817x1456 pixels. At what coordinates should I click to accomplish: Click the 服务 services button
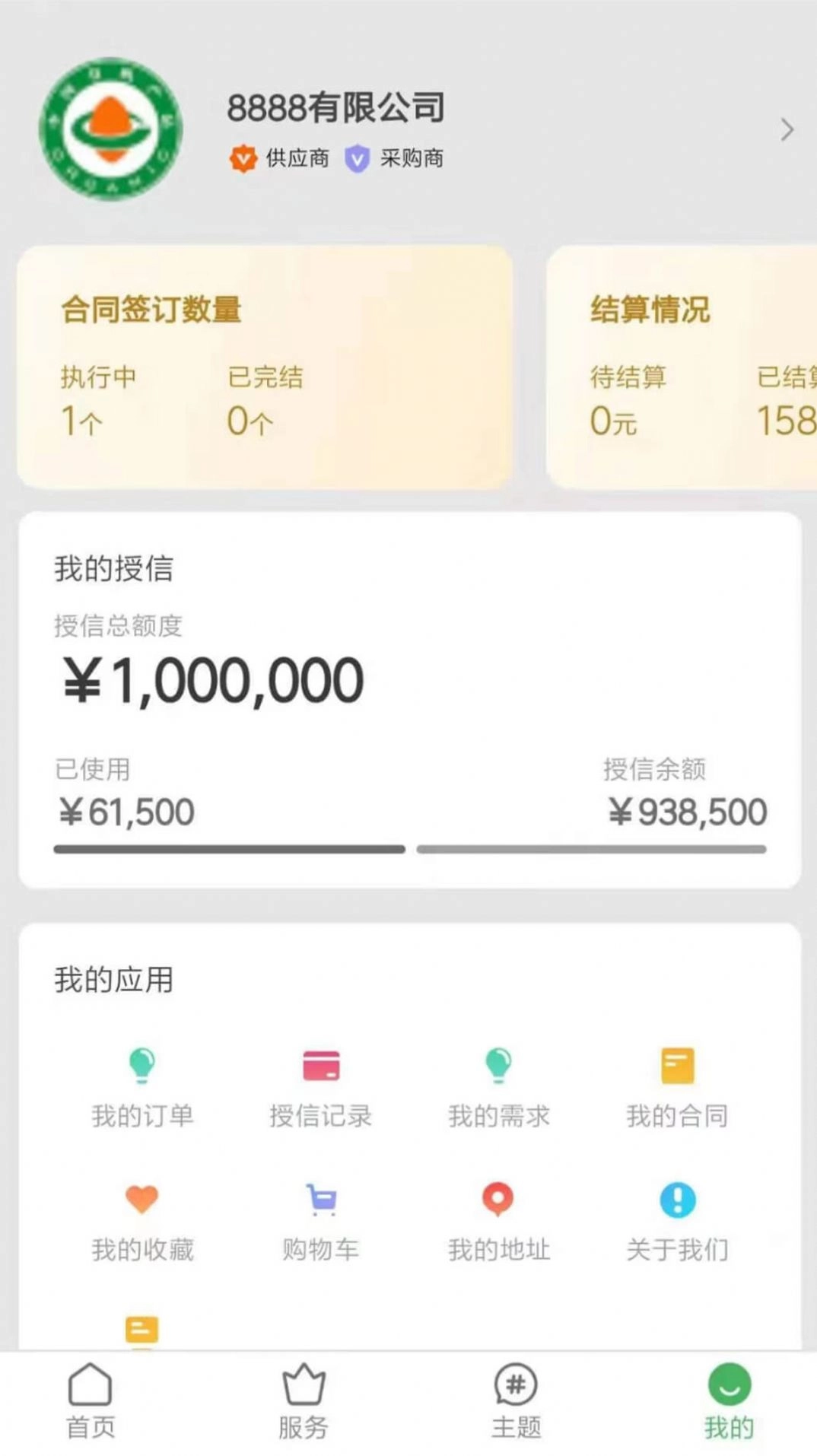tap(304, 1404)
